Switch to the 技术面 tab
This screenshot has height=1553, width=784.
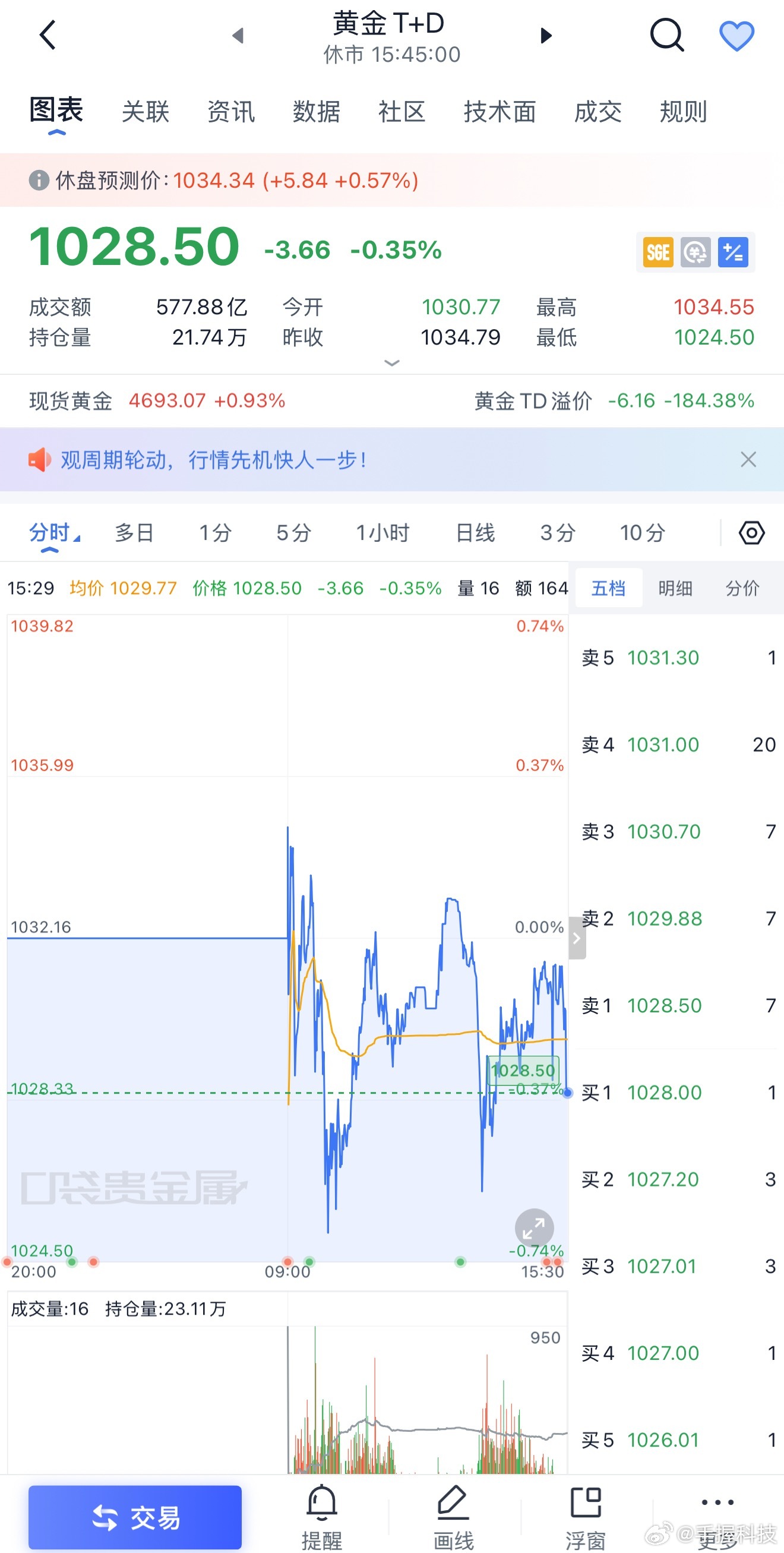pyautogui.click(x=500, y=112)
